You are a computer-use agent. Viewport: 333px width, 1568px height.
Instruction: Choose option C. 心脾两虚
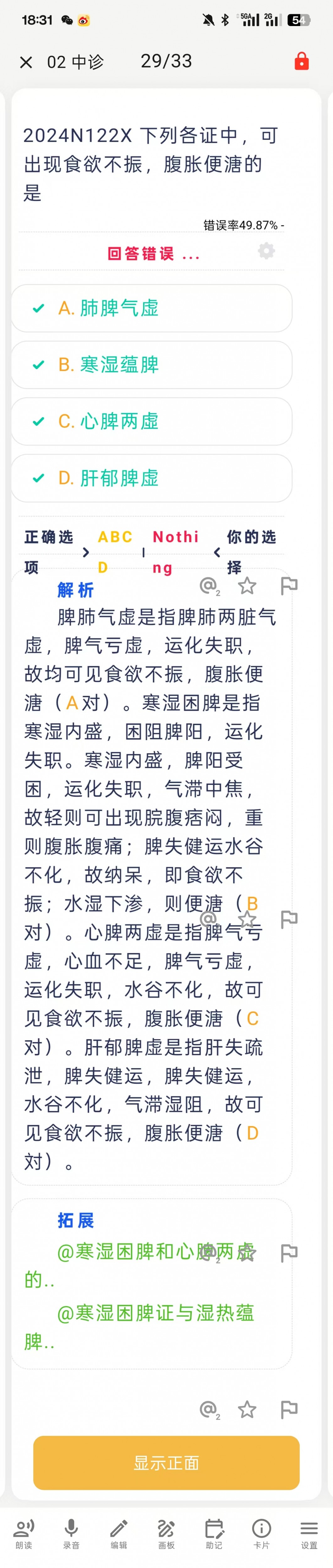(x=151, y=421)
